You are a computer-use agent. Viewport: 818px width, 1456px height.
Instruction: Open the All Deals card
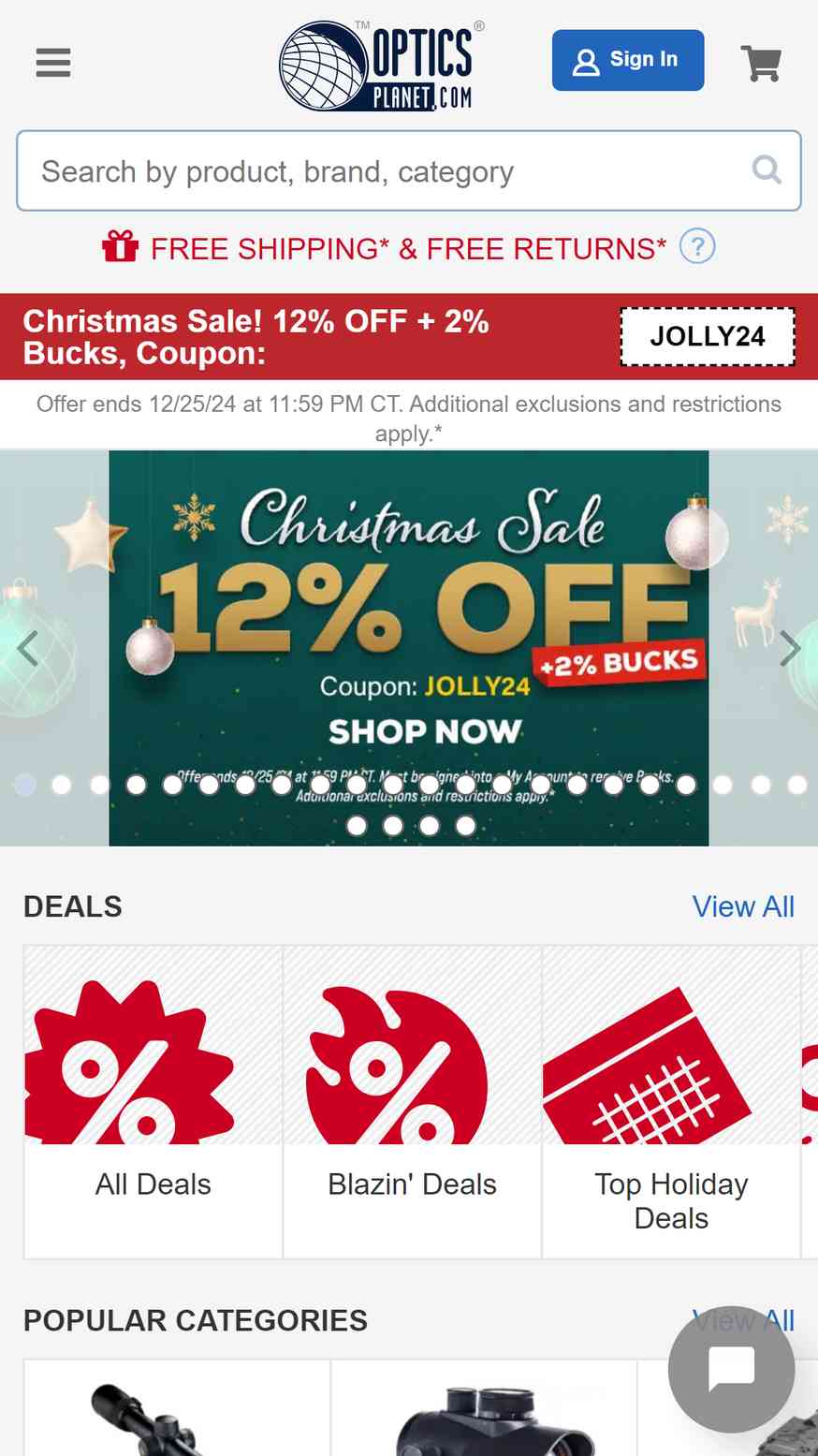(153, 1102)
